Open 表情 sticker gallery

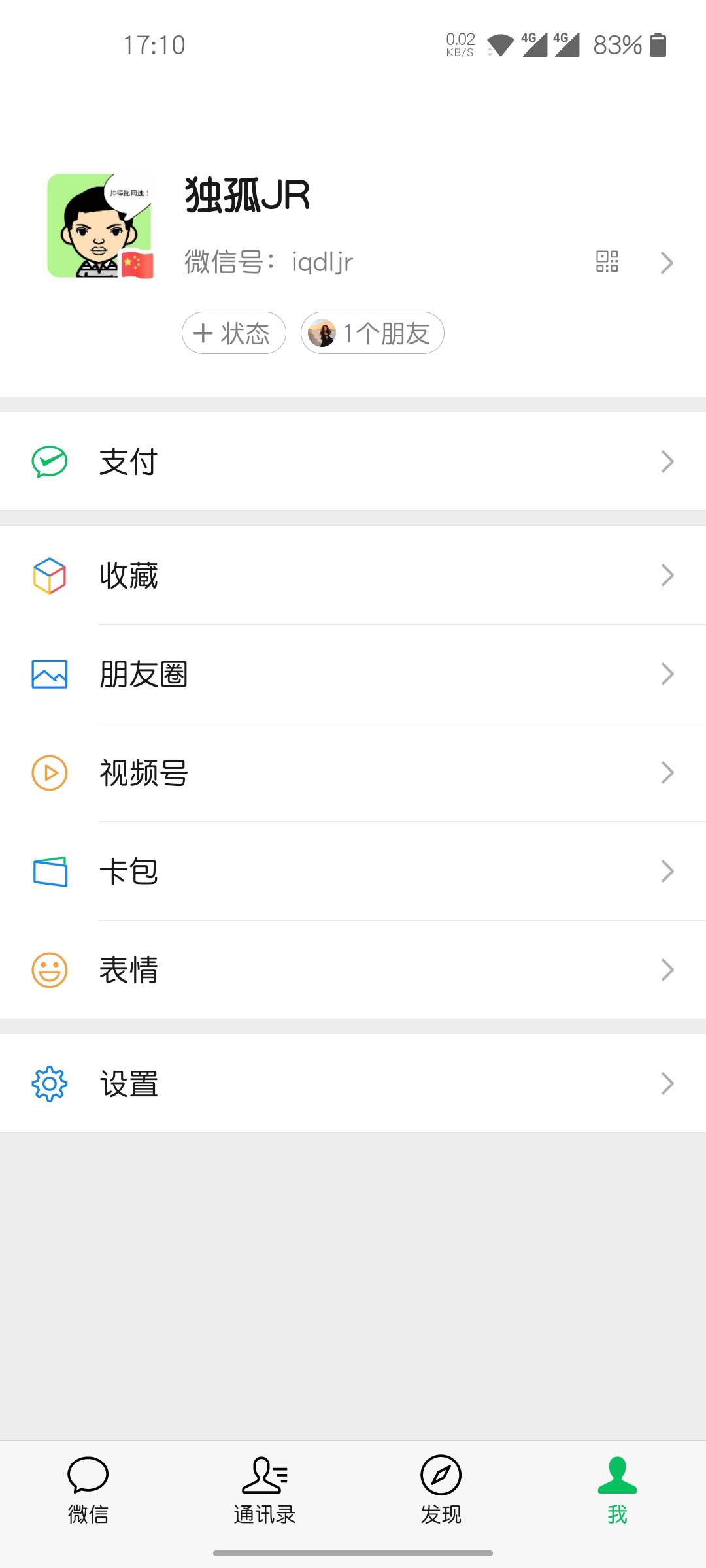click(353, 970)
